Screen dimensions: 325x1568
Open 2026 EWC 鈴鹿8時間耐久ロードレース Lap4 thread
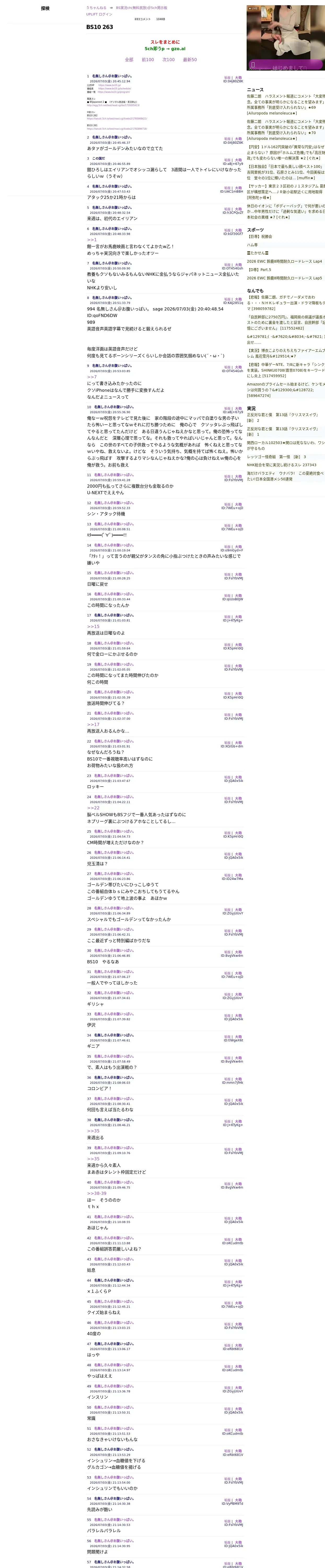tap(284, 261)
